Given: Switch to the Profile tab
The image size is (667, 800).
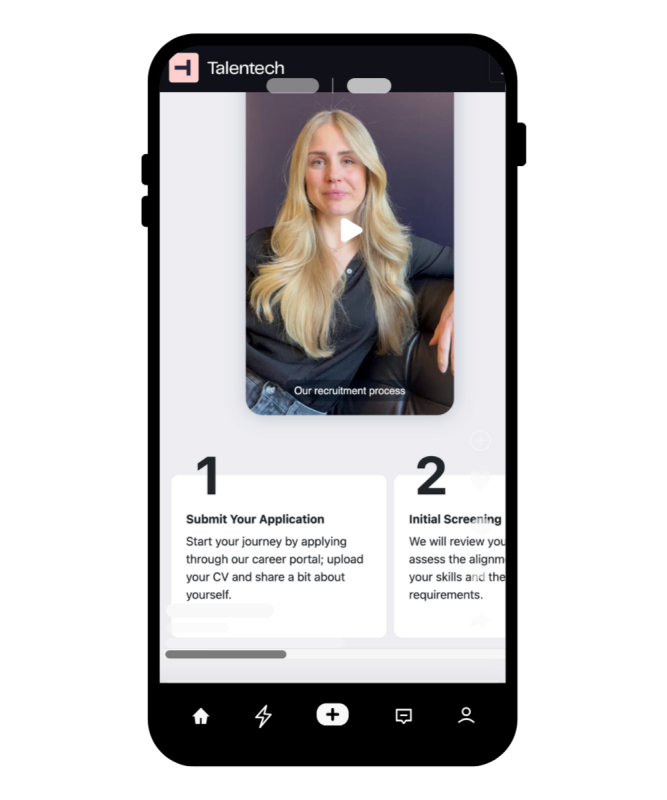Looking at the screenshot, I should (x=466, y=716).
